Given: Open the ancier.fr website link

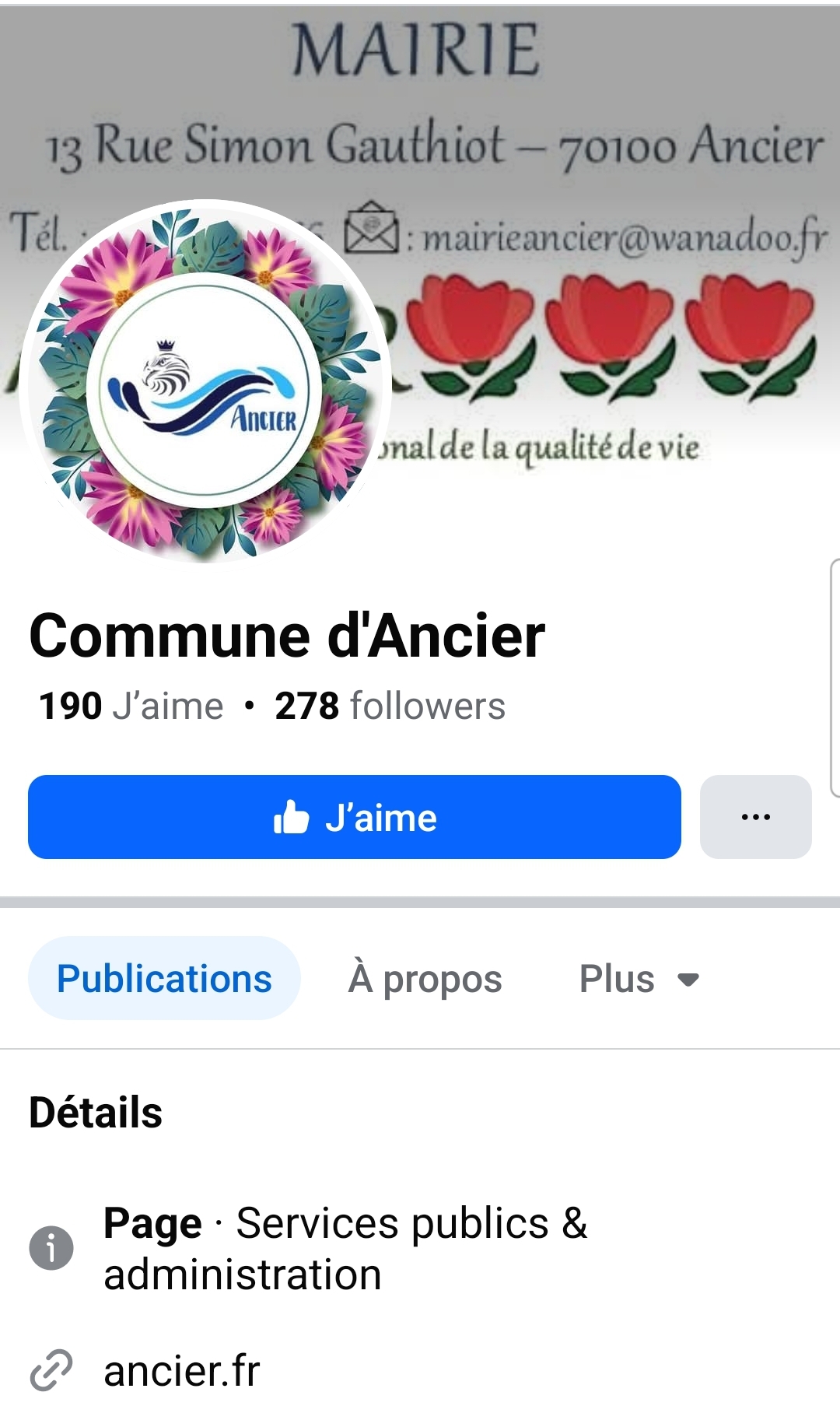Looking at the screenshot, I should click(182, 1370).
